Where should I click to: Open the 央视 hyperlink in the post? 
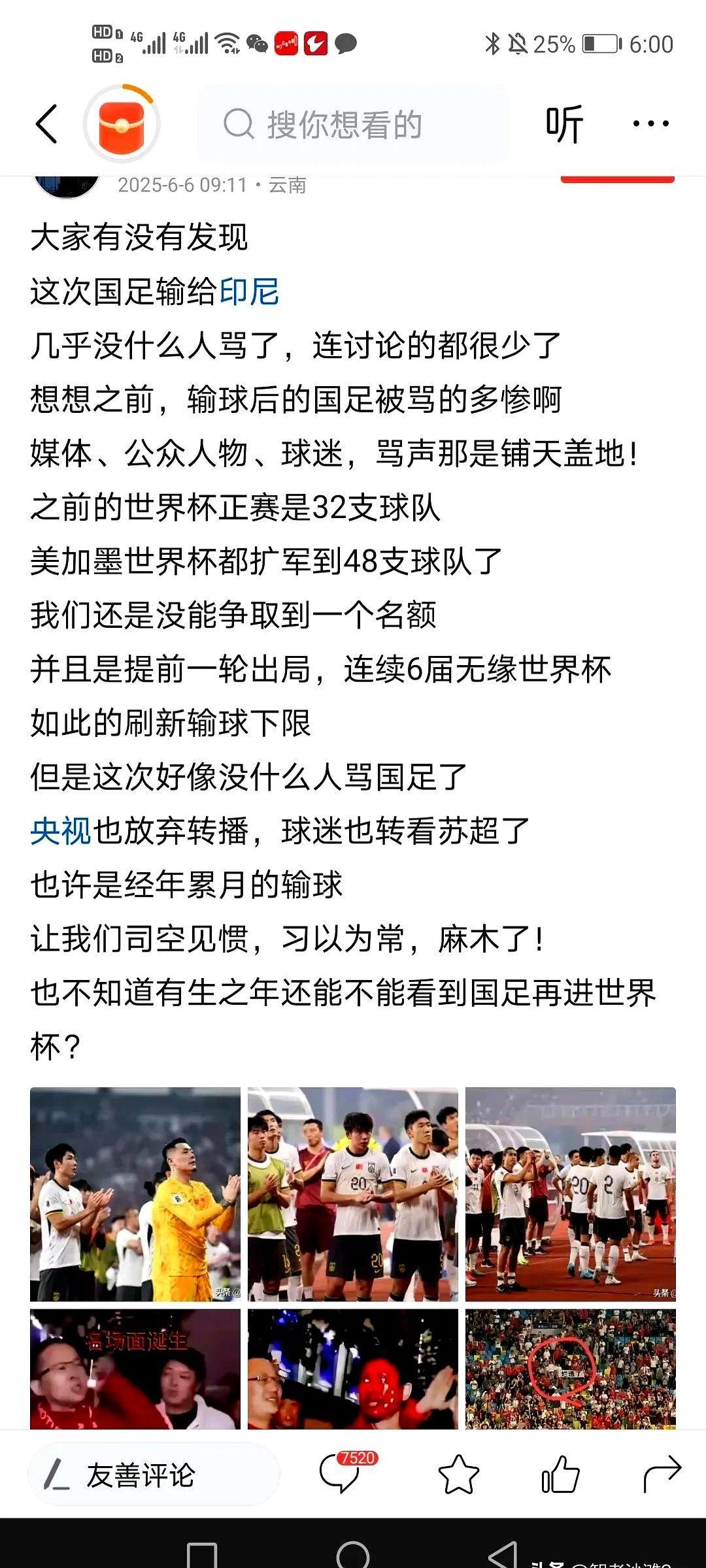(60, 831)
